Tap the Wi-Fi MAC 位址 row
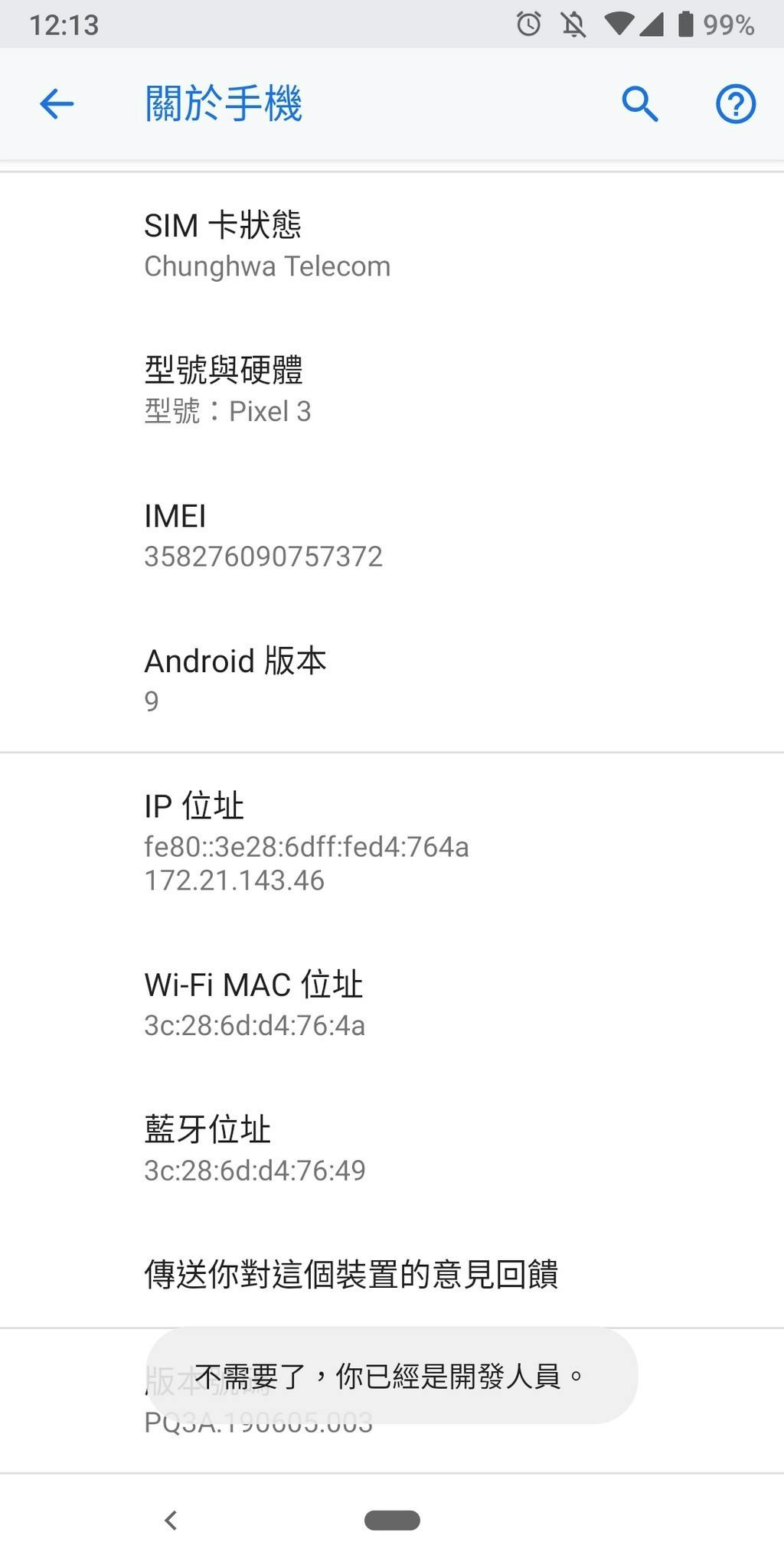784x1568 pixels. (x=392, y=1003)
